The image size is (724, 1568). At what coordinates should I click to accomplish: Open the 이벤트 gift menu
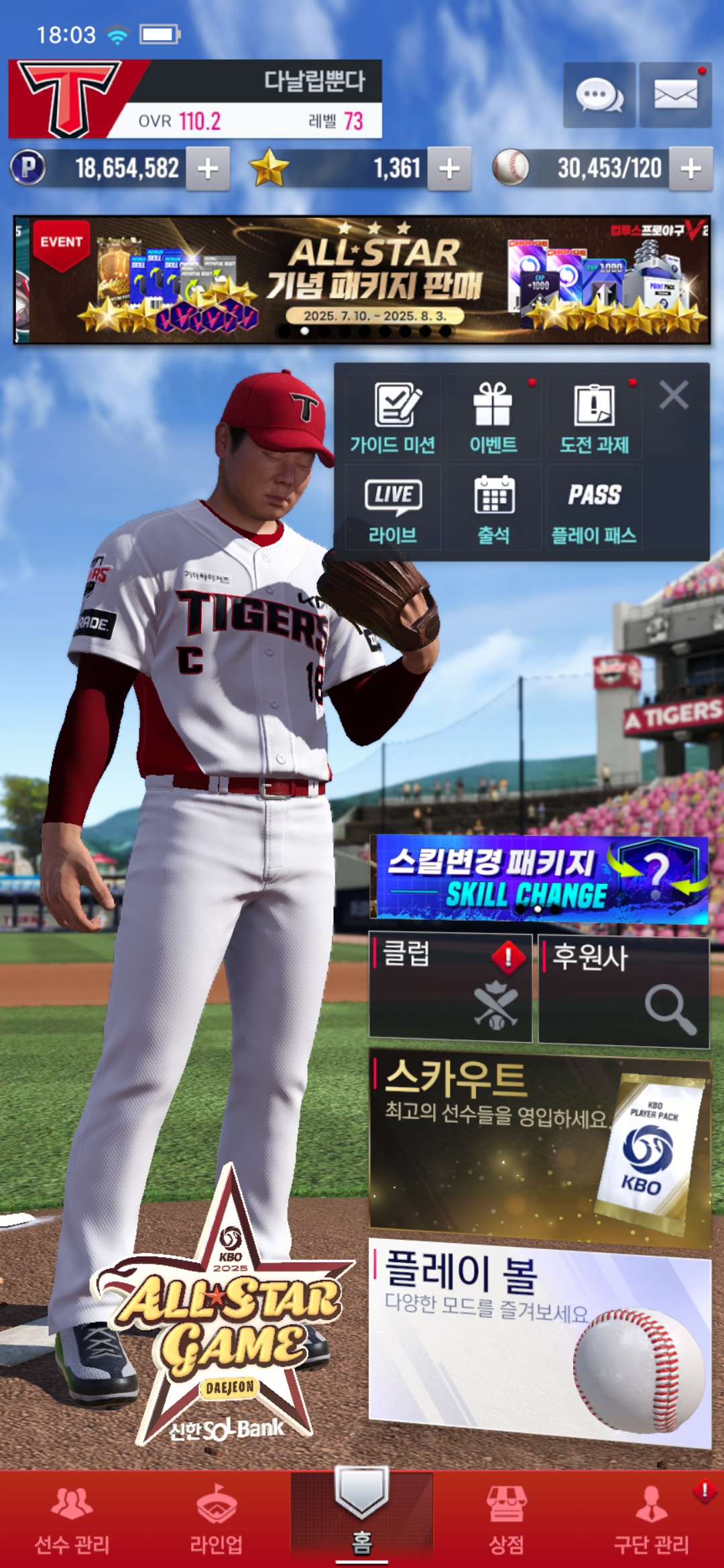(493, 417)
